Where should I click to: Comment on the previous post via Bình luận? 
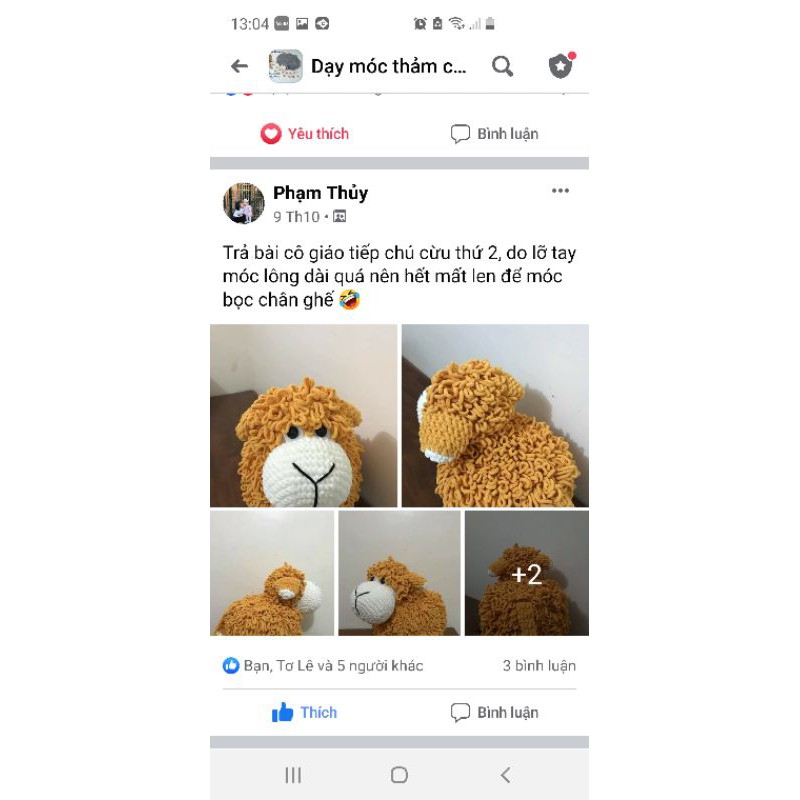coord(494,134)
